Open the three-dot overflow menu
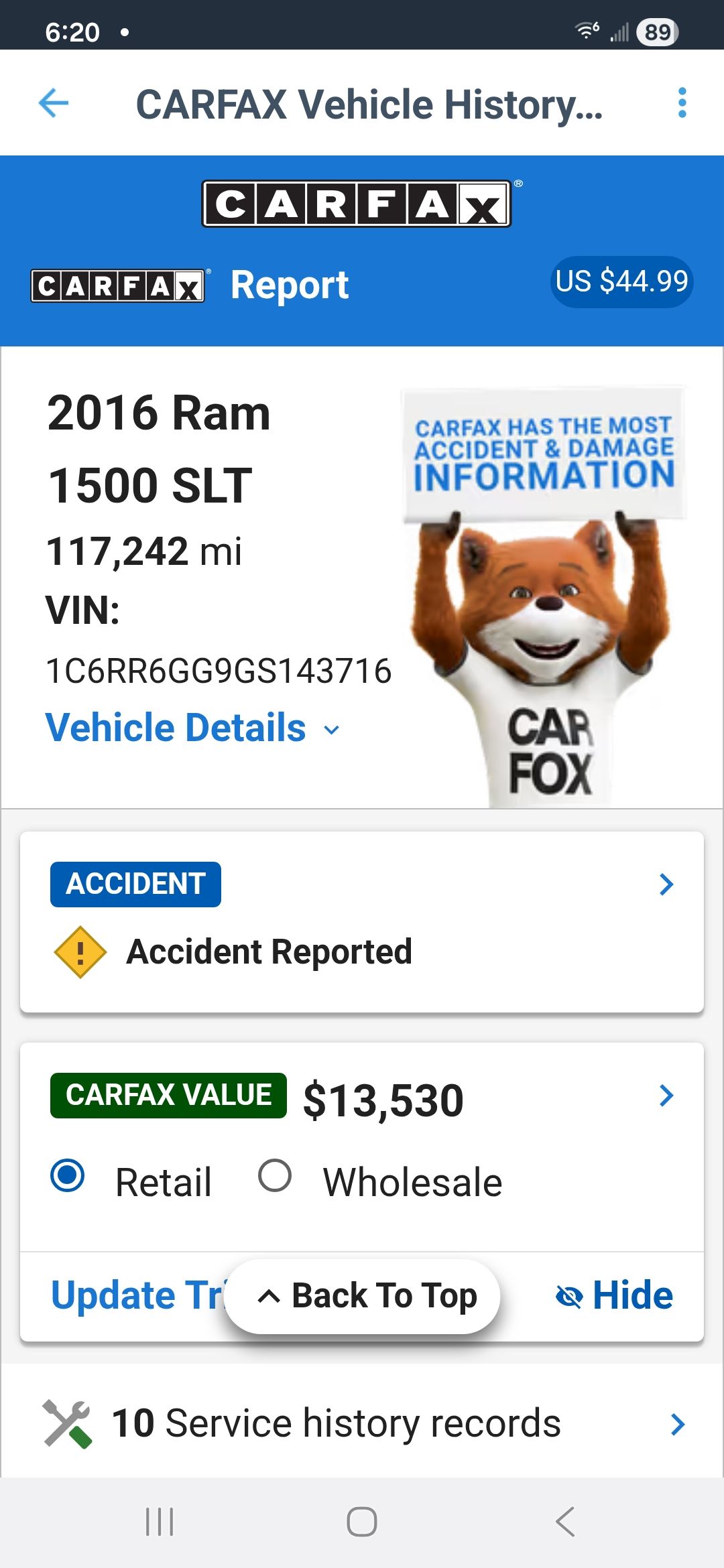This screenshot has width=724, height=1568. [682, 103]
